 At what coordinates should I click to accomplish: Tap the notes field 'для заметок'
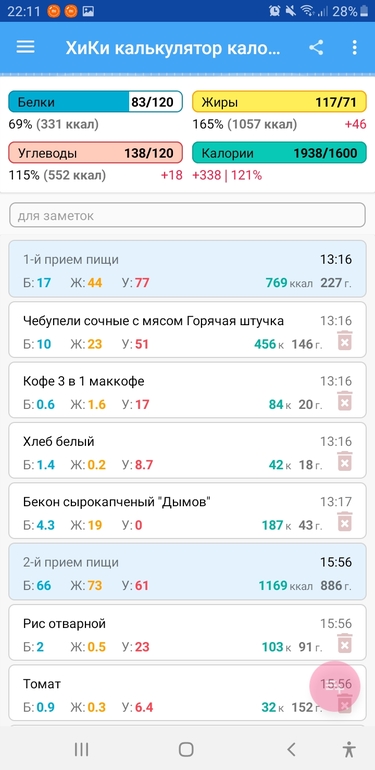[x=187, y=215]
